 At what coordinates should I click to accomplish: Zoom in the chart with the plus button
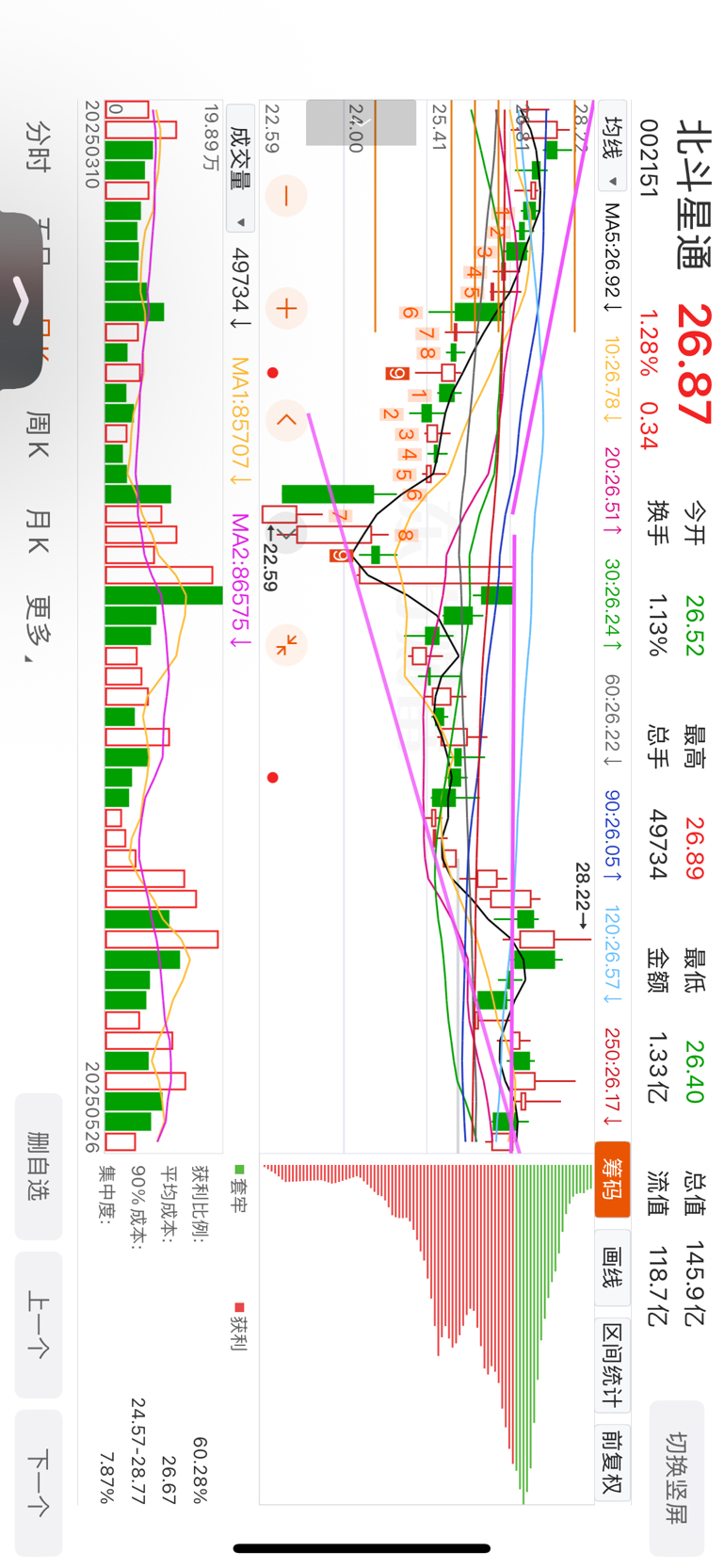286,308
